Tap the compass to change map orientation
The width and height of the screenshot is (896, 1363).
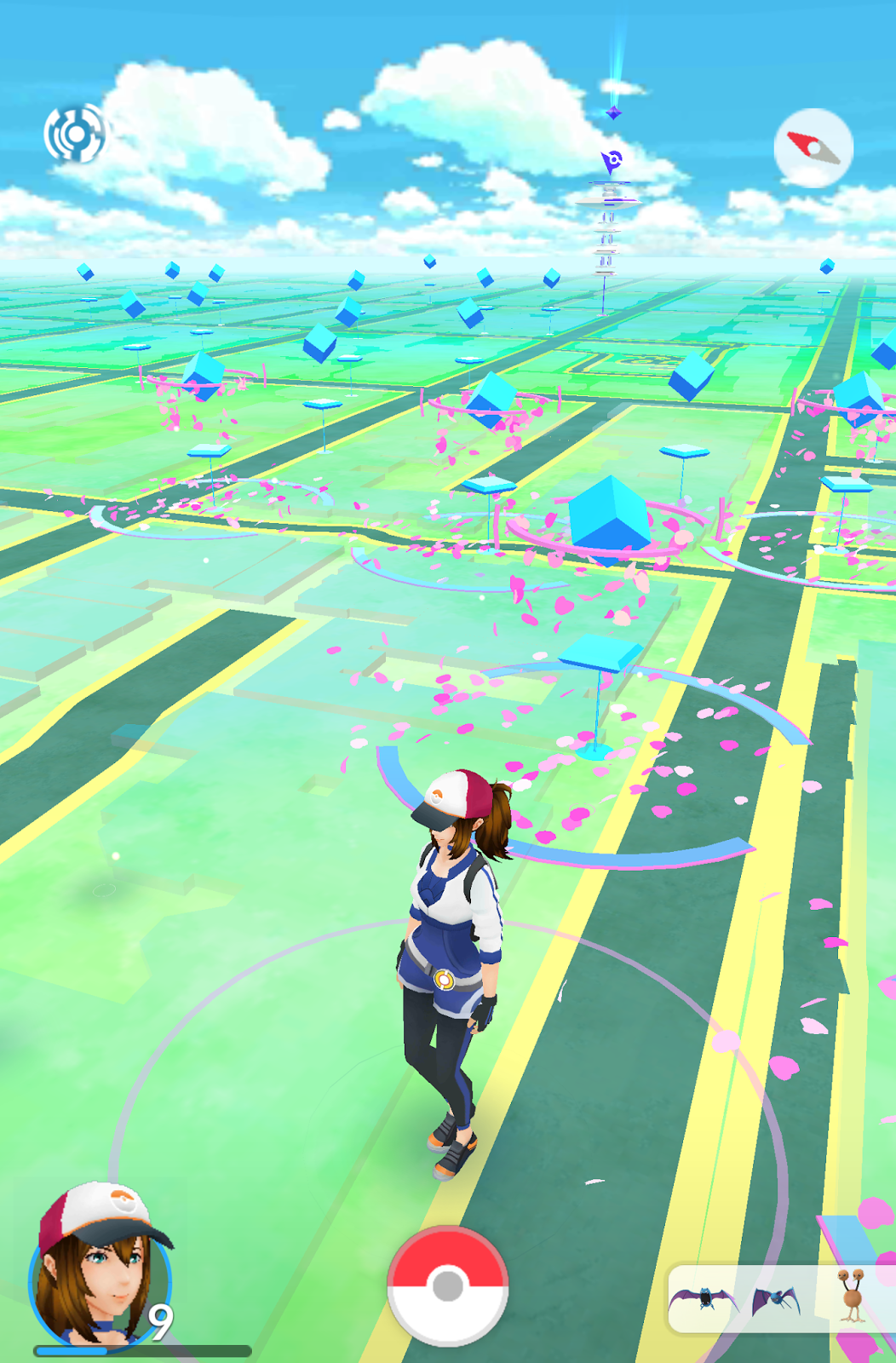813,148
